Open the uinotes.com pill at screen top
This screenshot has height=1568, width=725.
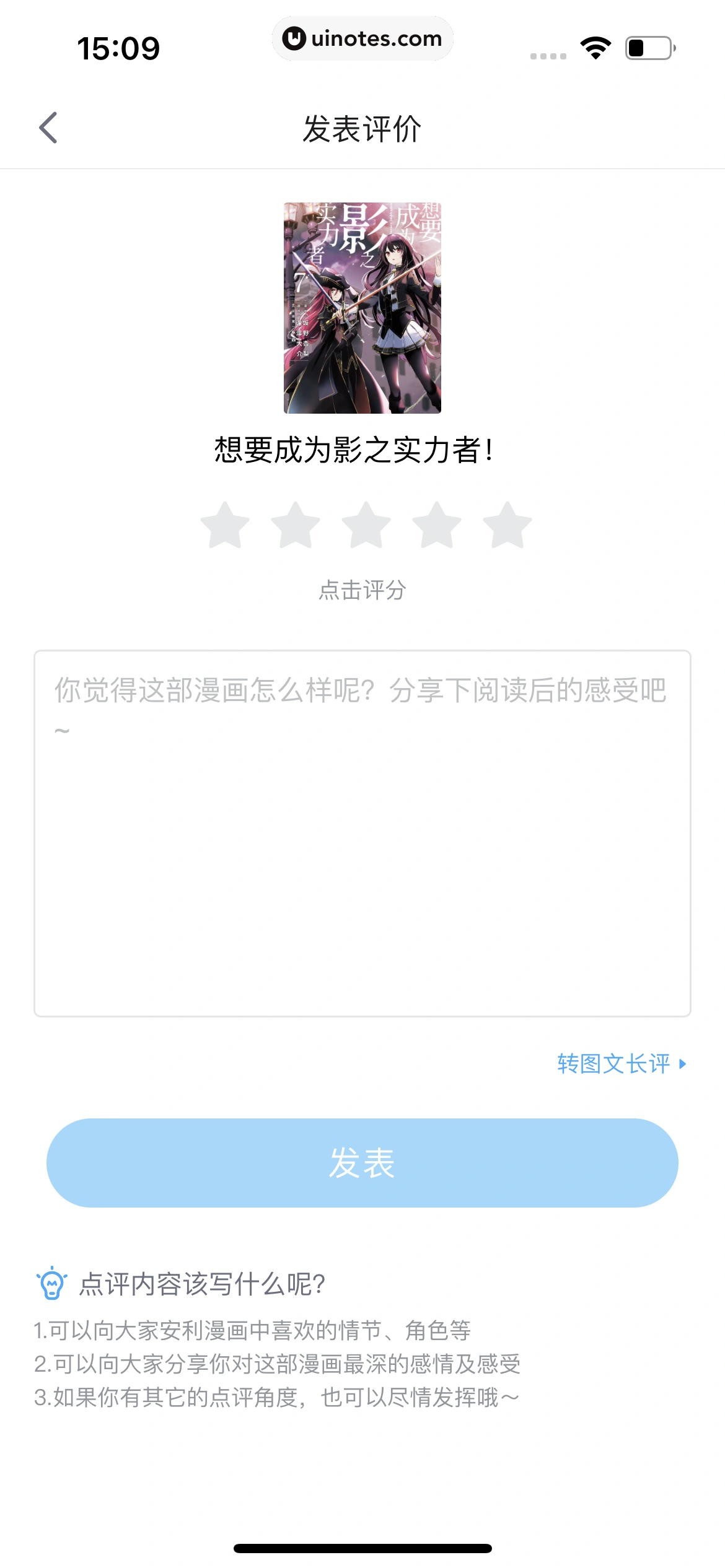[x=363, y=38]
